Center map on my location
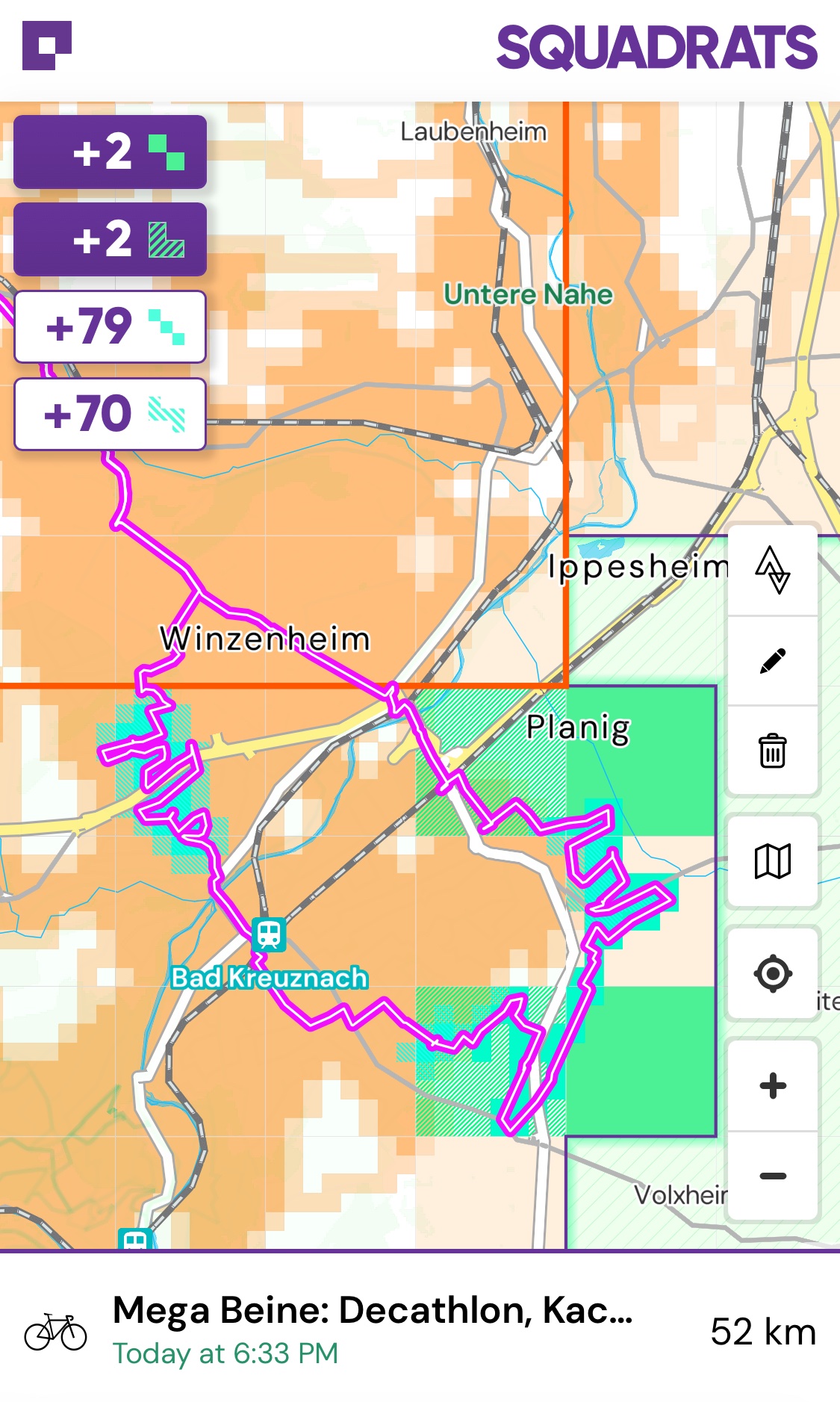 773,973
